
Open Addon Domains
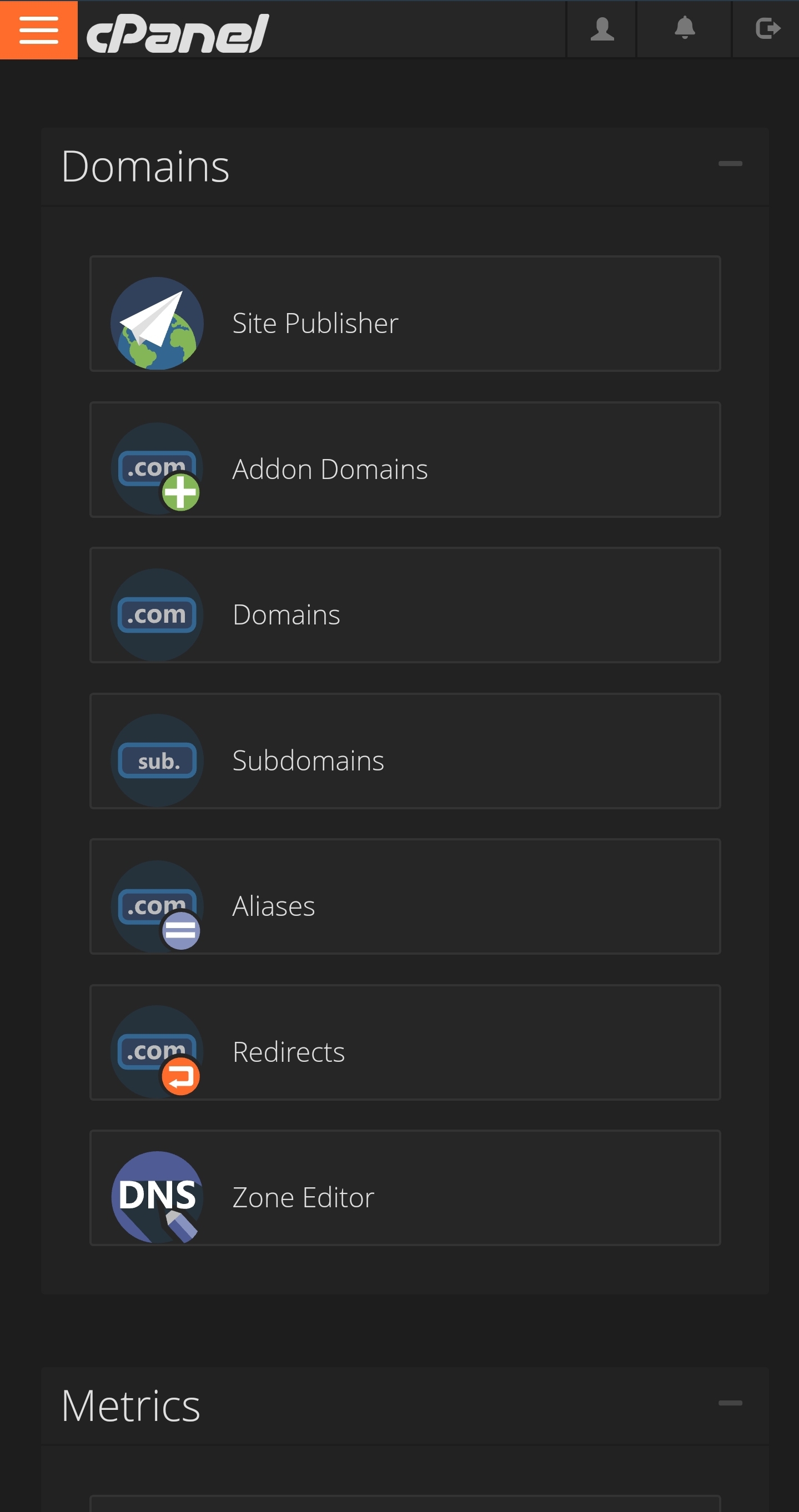405,460
